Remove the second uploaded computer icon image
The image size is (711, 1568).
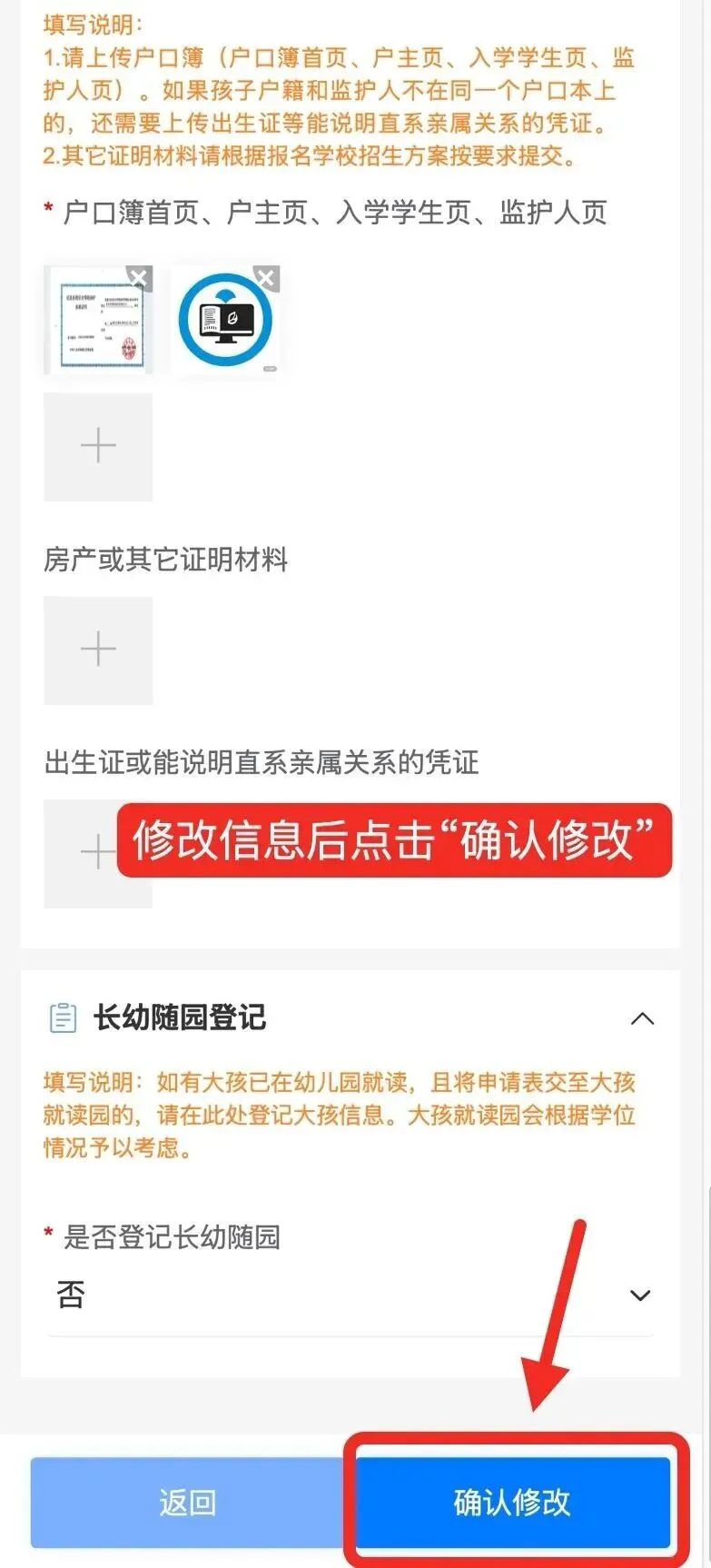point(266,278)
